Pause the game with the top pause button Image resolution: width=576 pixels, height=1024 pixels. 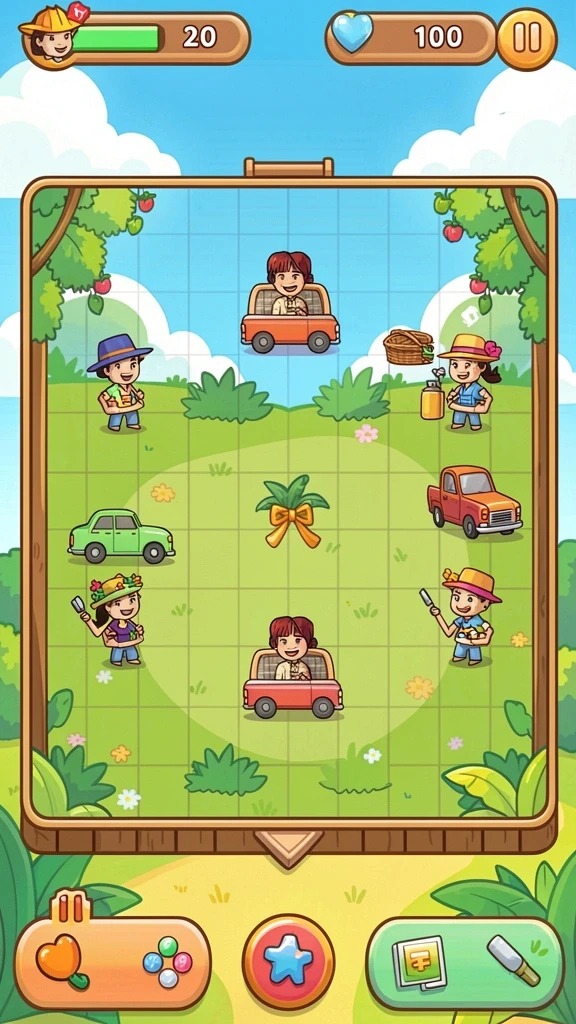526,39
